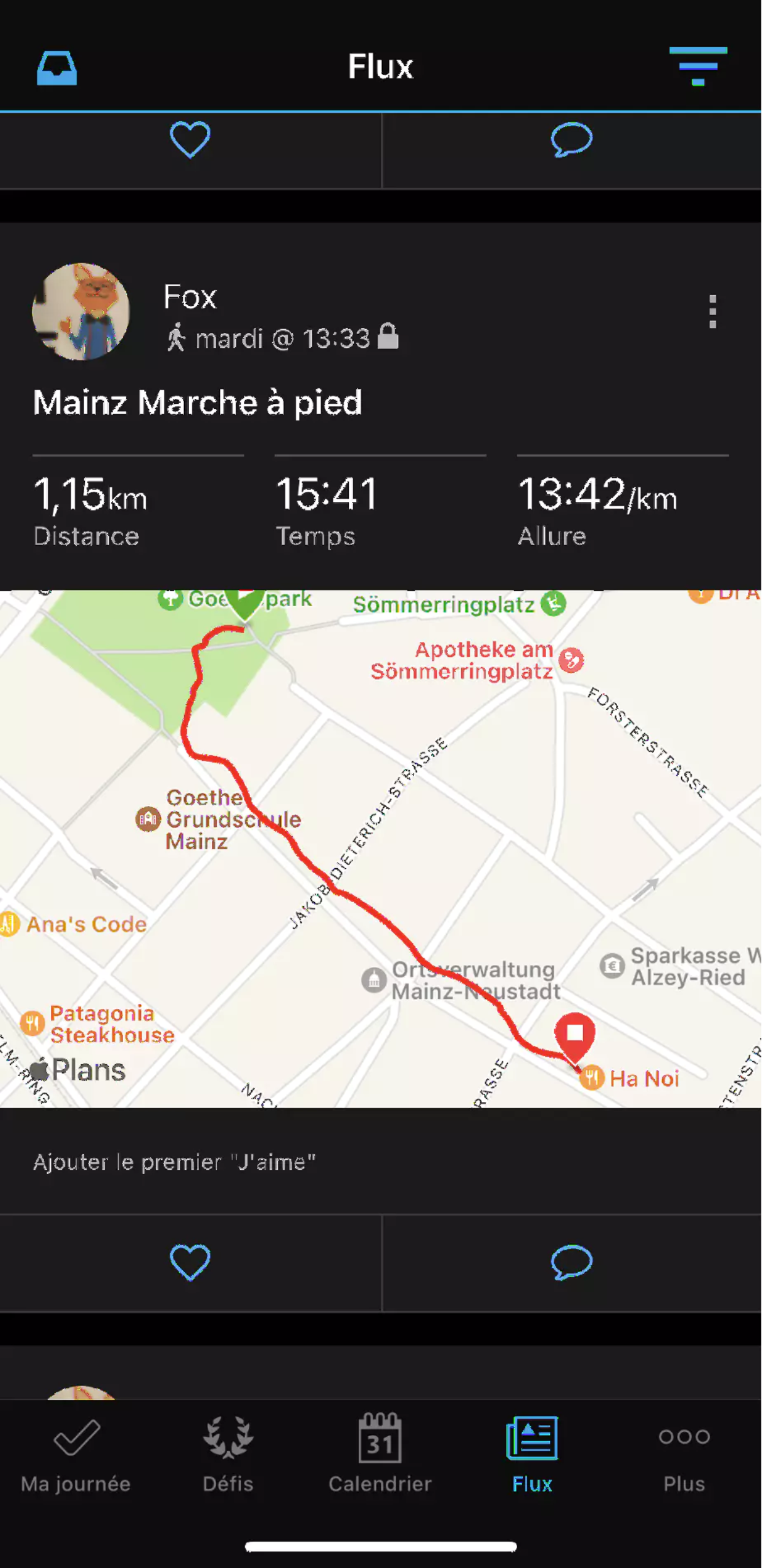Open overflow menu on Fox's activity
Screen dimensions: 762x1568
713,312
